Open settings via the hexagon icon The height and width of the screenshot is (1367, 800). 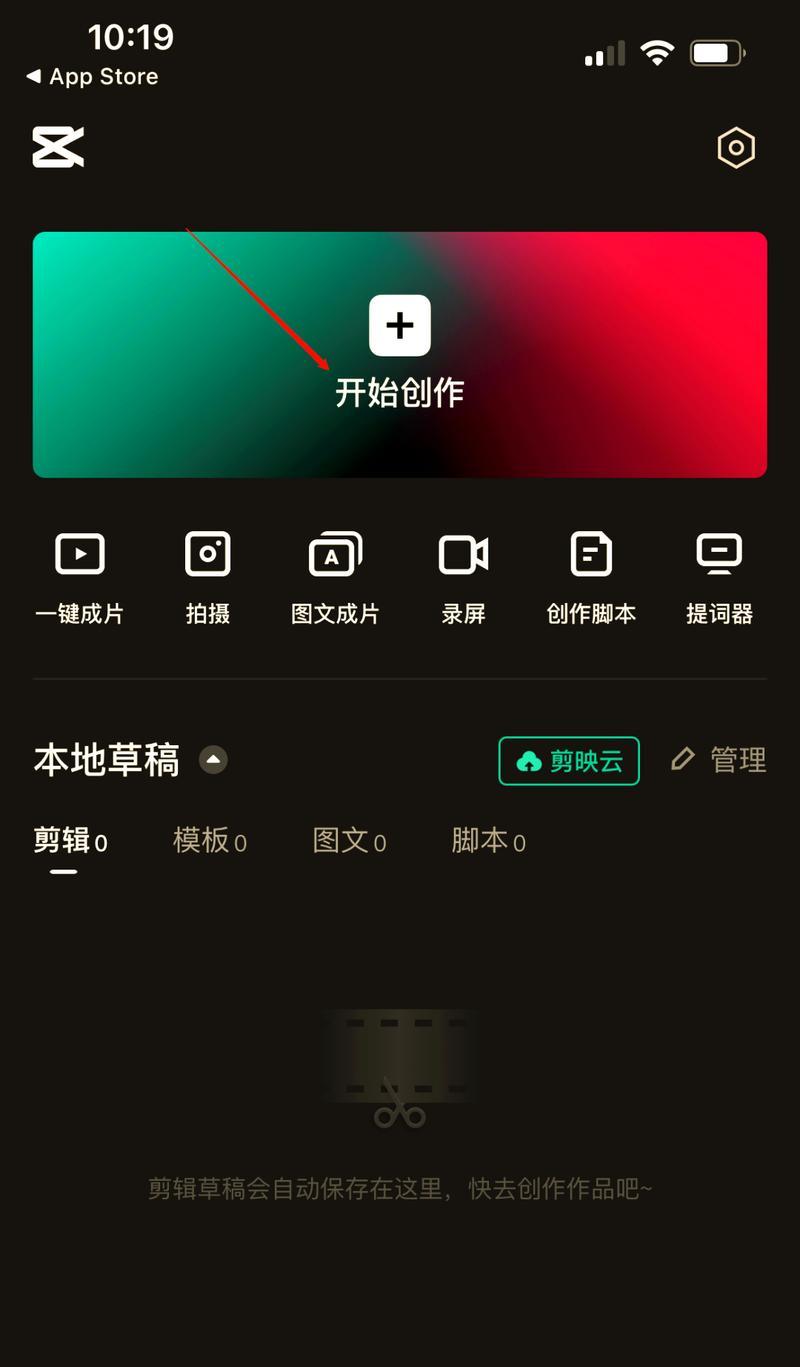tap(736, 148)
